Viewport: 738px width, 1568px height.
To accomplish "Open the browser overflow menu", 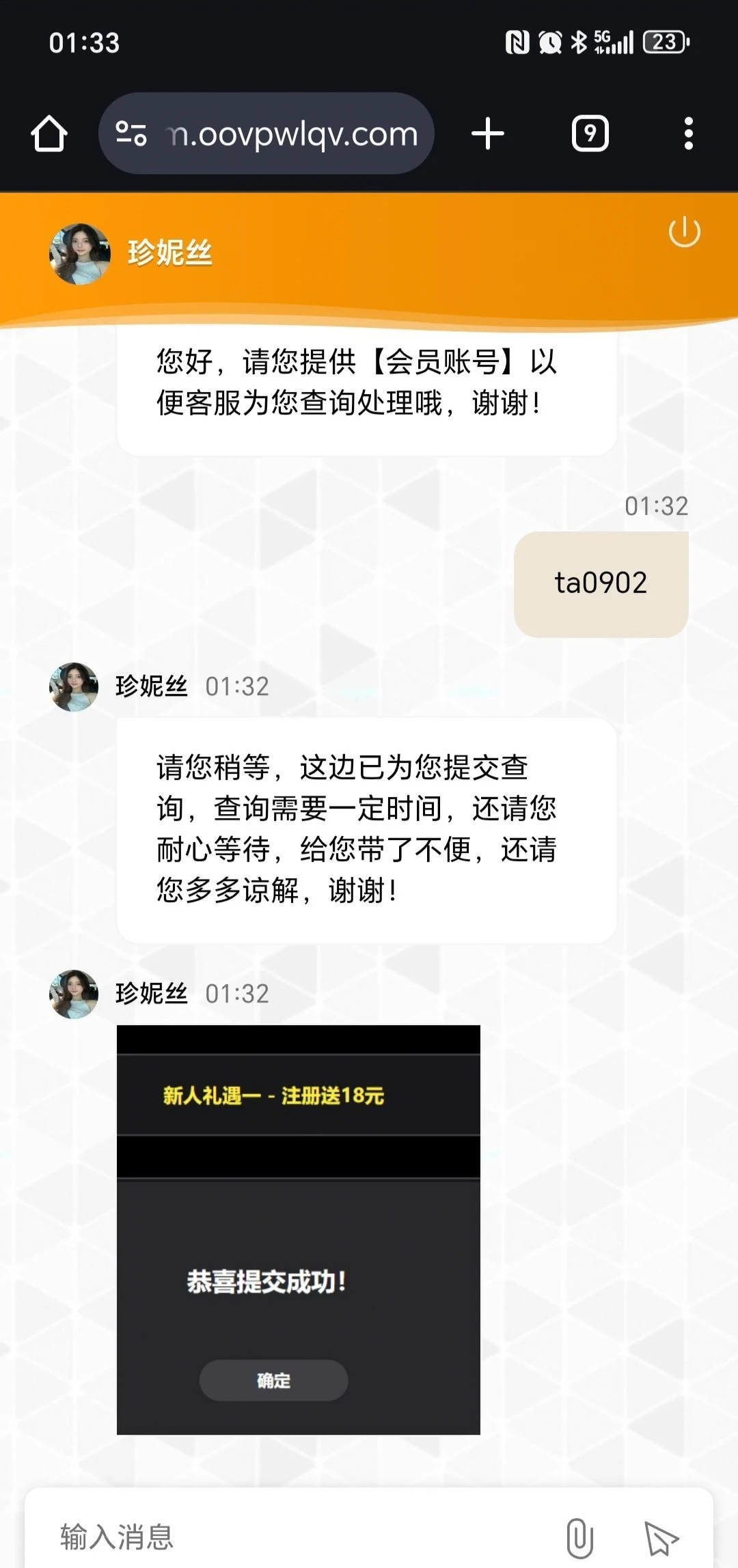I will click(x=688, y=133).
